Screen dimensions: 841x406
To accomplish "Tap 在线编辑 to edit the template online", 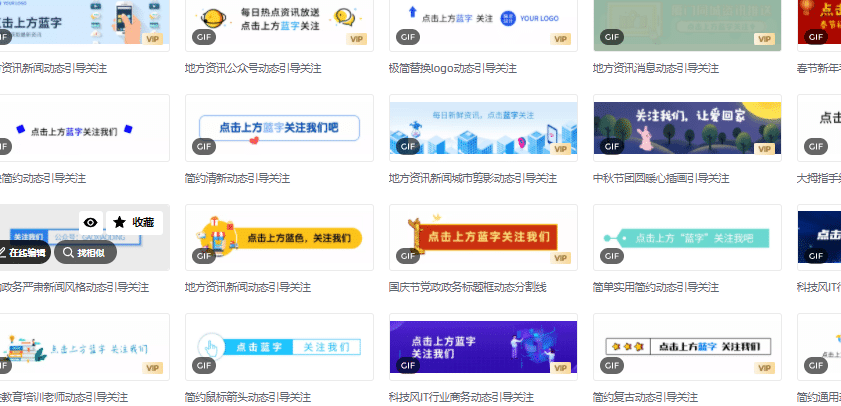I will tap(24, 252).
